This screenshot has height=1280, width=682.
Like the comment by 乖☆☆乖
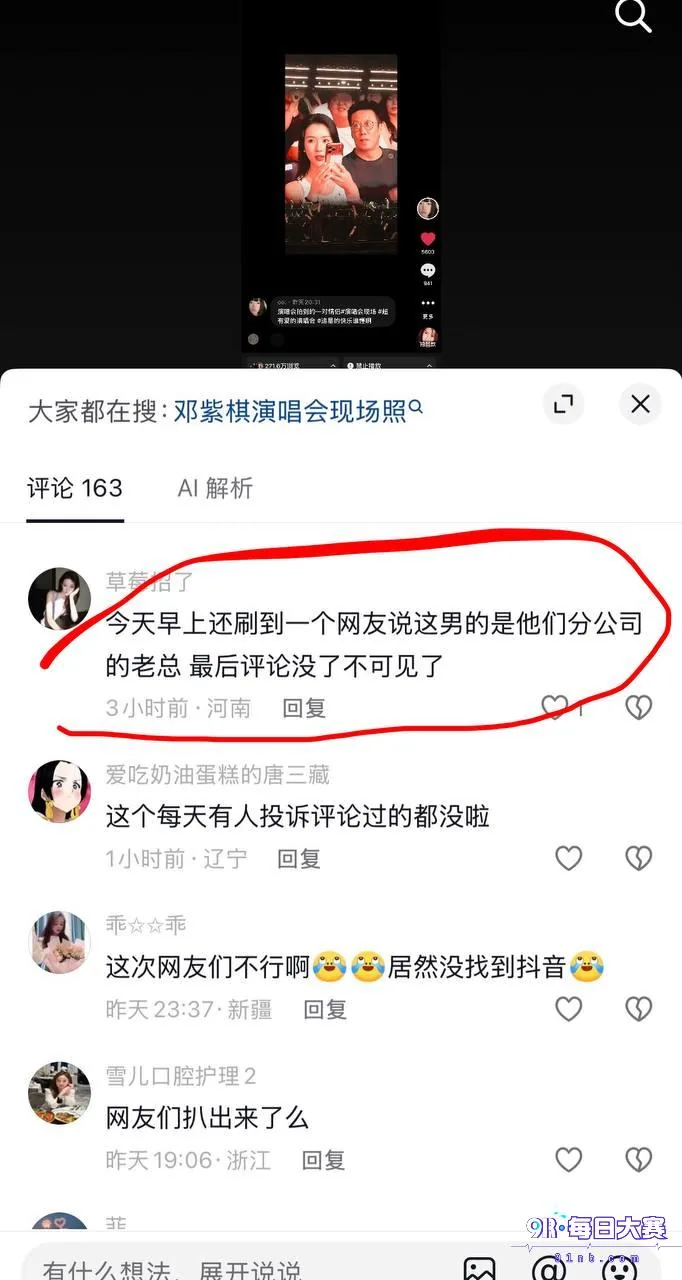click(569, 1009)
